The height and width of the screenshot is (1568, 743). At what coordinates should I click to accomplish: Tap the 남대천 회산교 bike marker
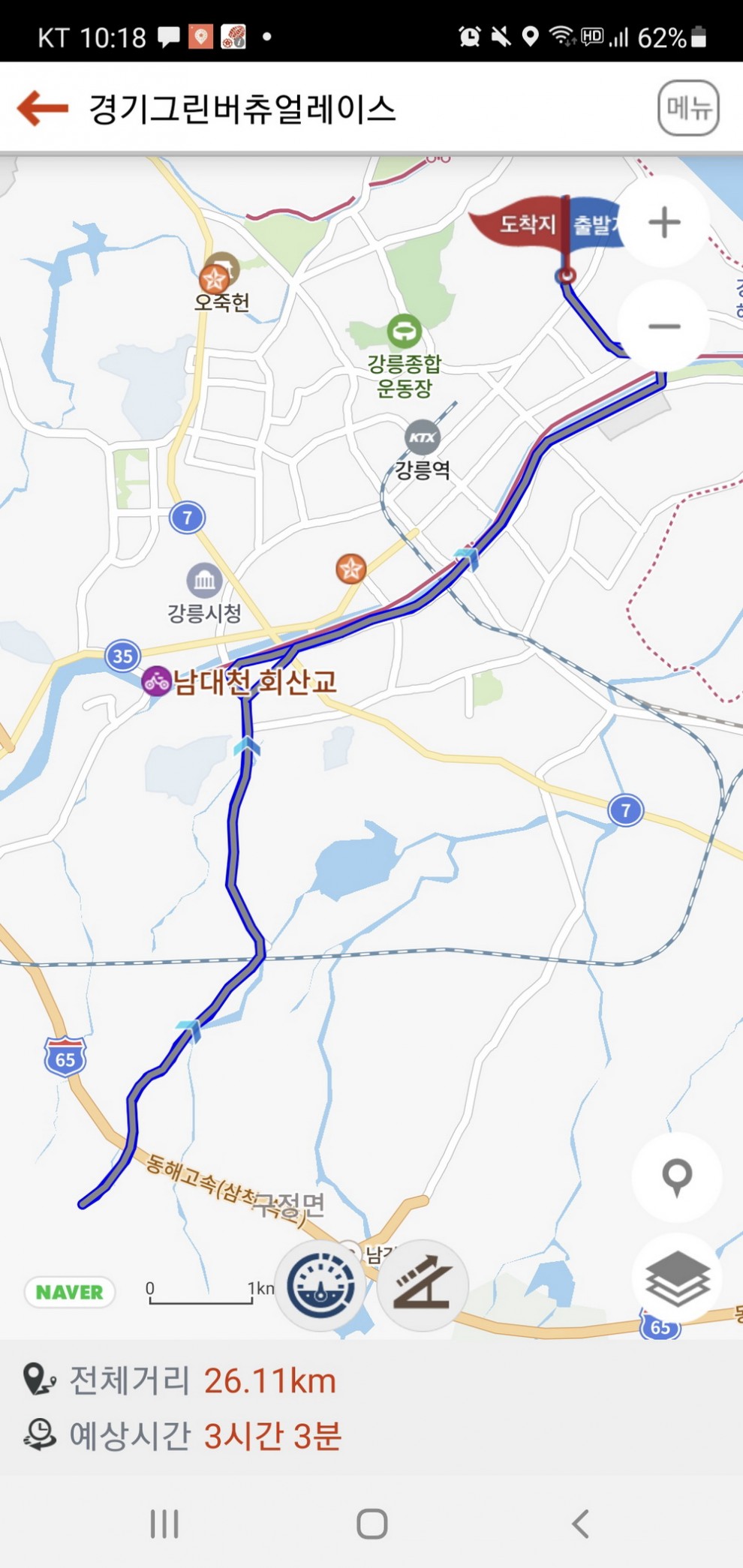coord(157,681)
